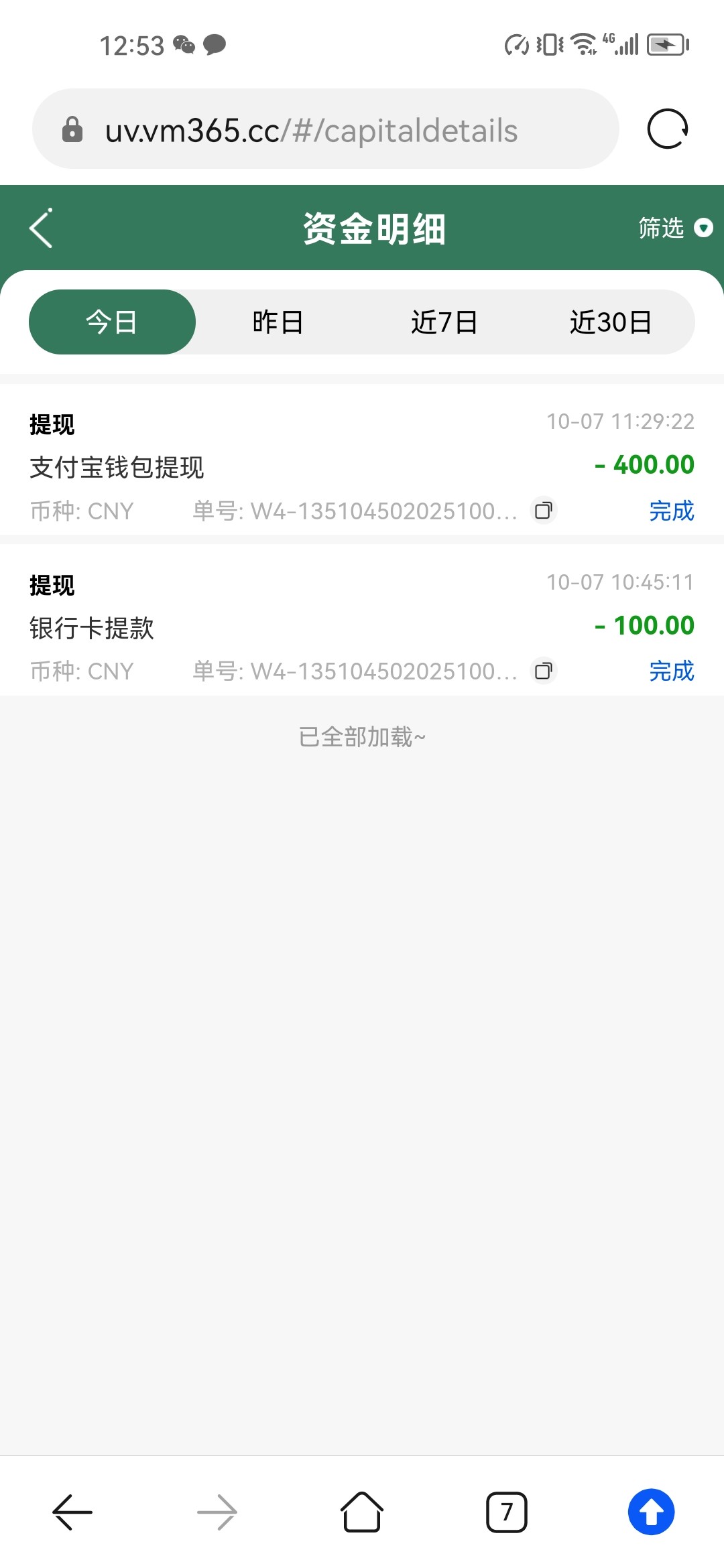Go back from the 资金明细 page

point(42,228)
